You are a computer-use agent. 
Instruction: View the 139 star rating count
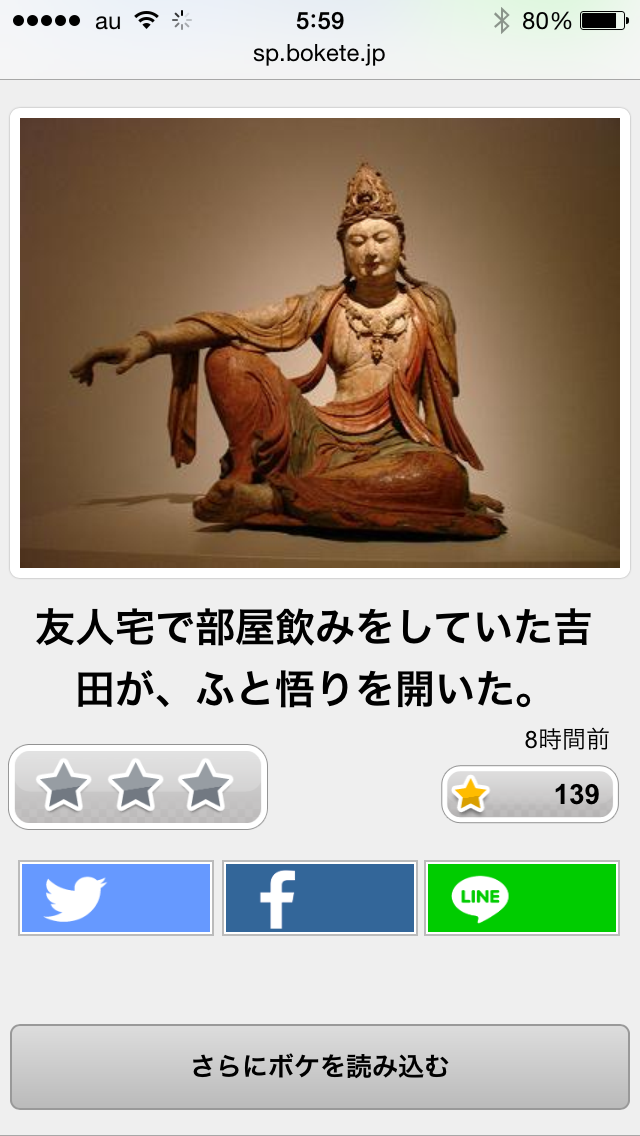pos(530,794)
